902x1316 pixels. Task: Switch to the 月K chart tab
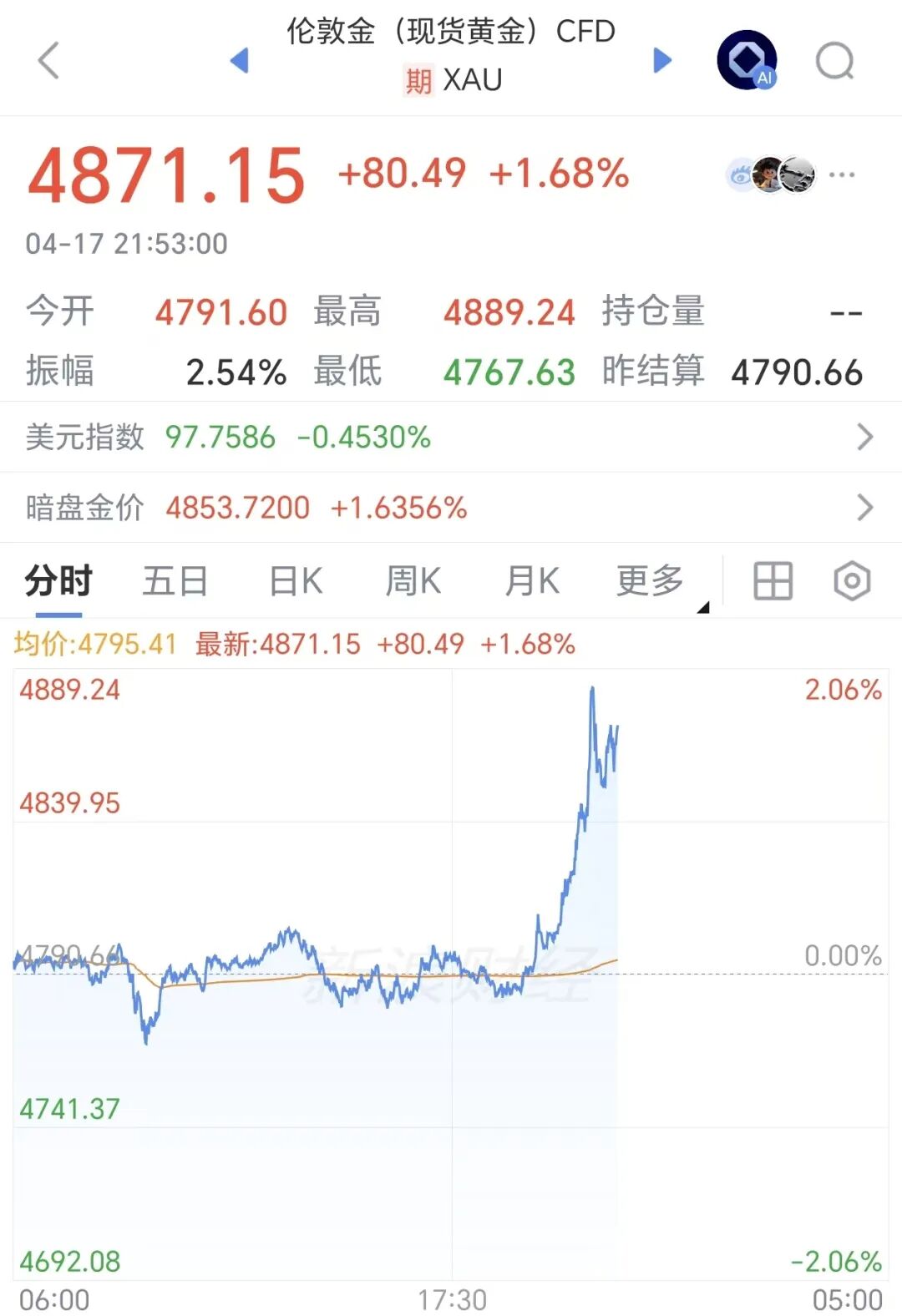tap(532, 581)
